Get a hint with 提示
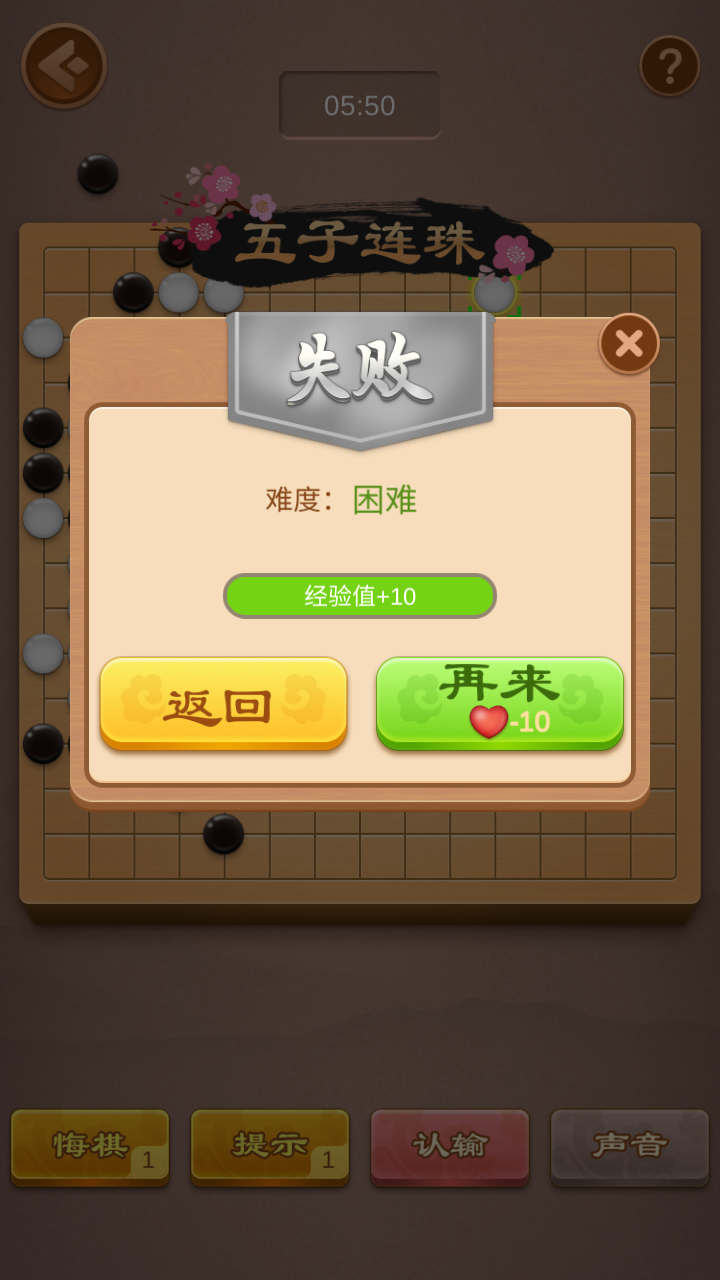 270,1146
